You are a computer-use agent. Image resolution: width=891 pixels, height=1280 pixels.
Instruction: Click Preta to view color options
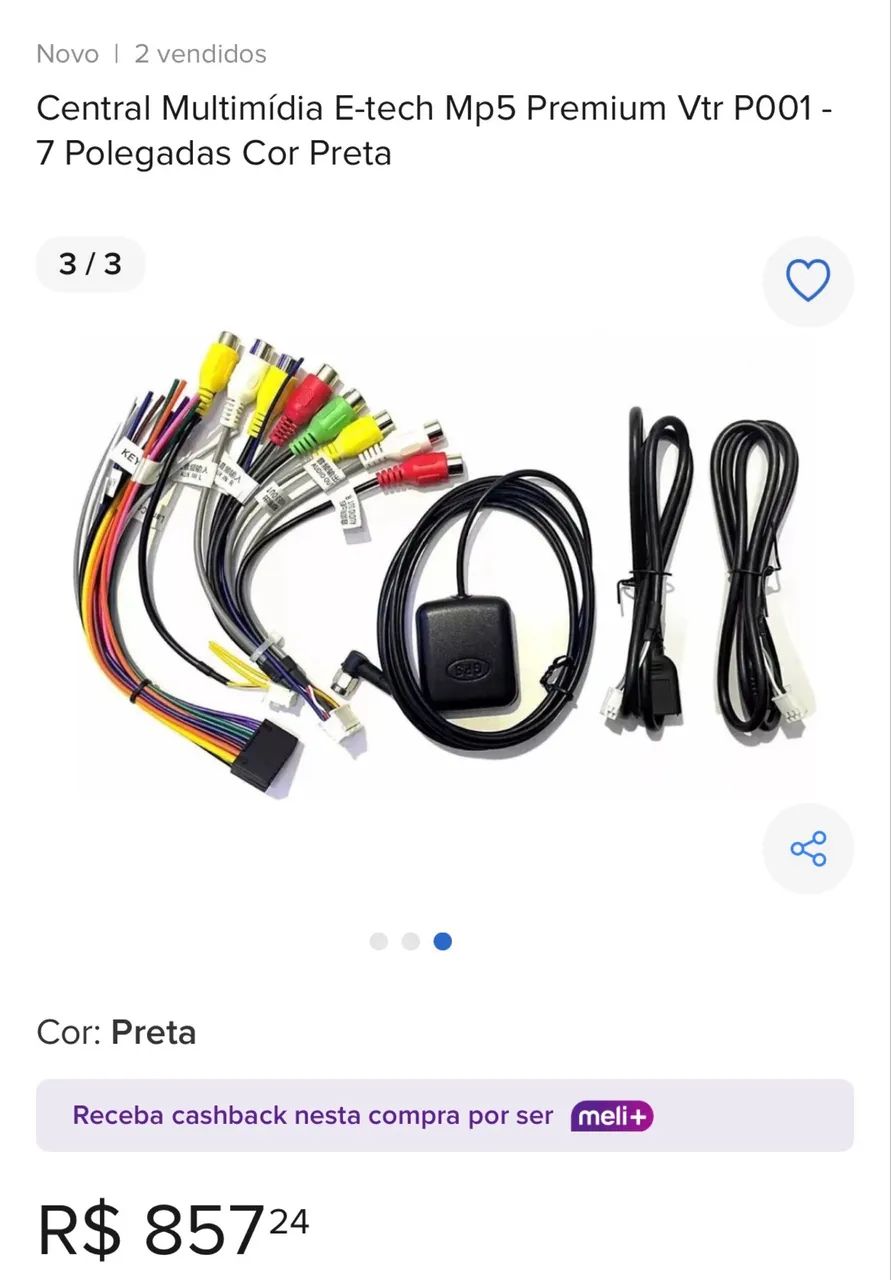click(155, 1032)
